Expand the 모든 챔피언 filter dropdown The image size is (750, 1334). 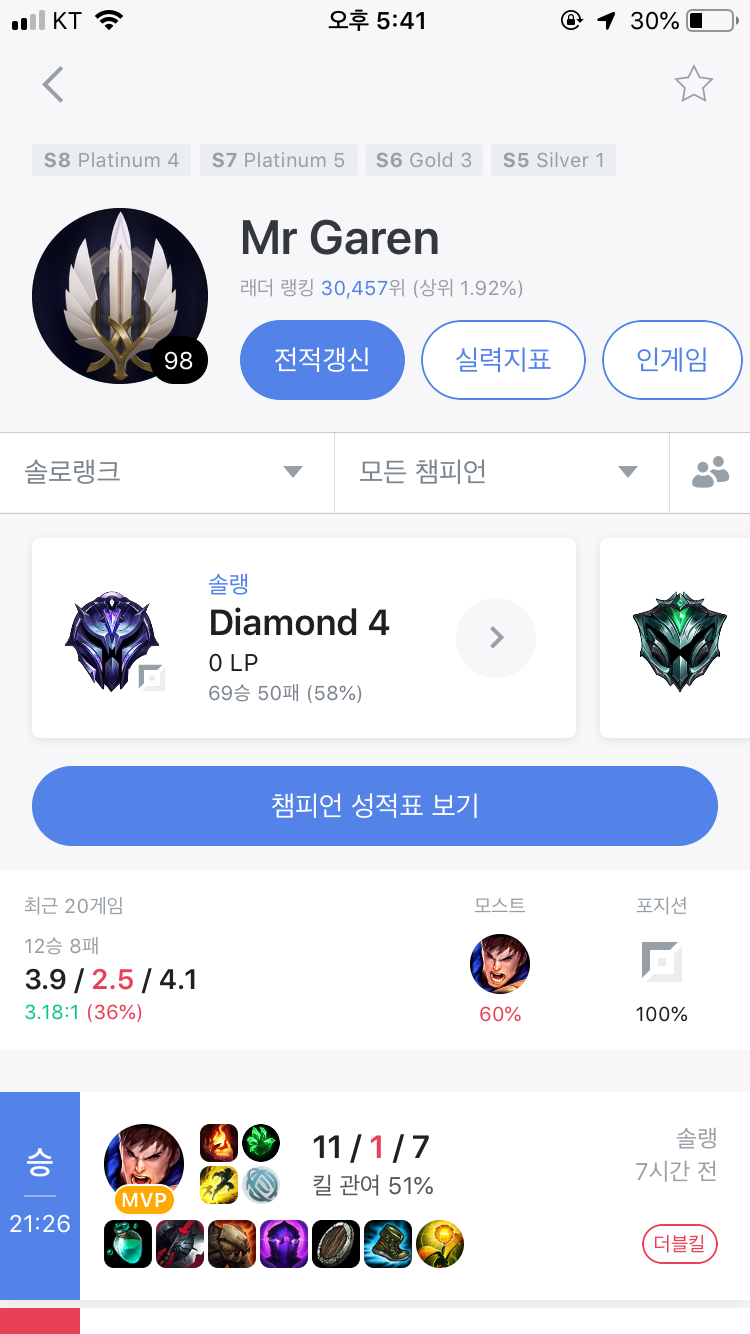500,472
